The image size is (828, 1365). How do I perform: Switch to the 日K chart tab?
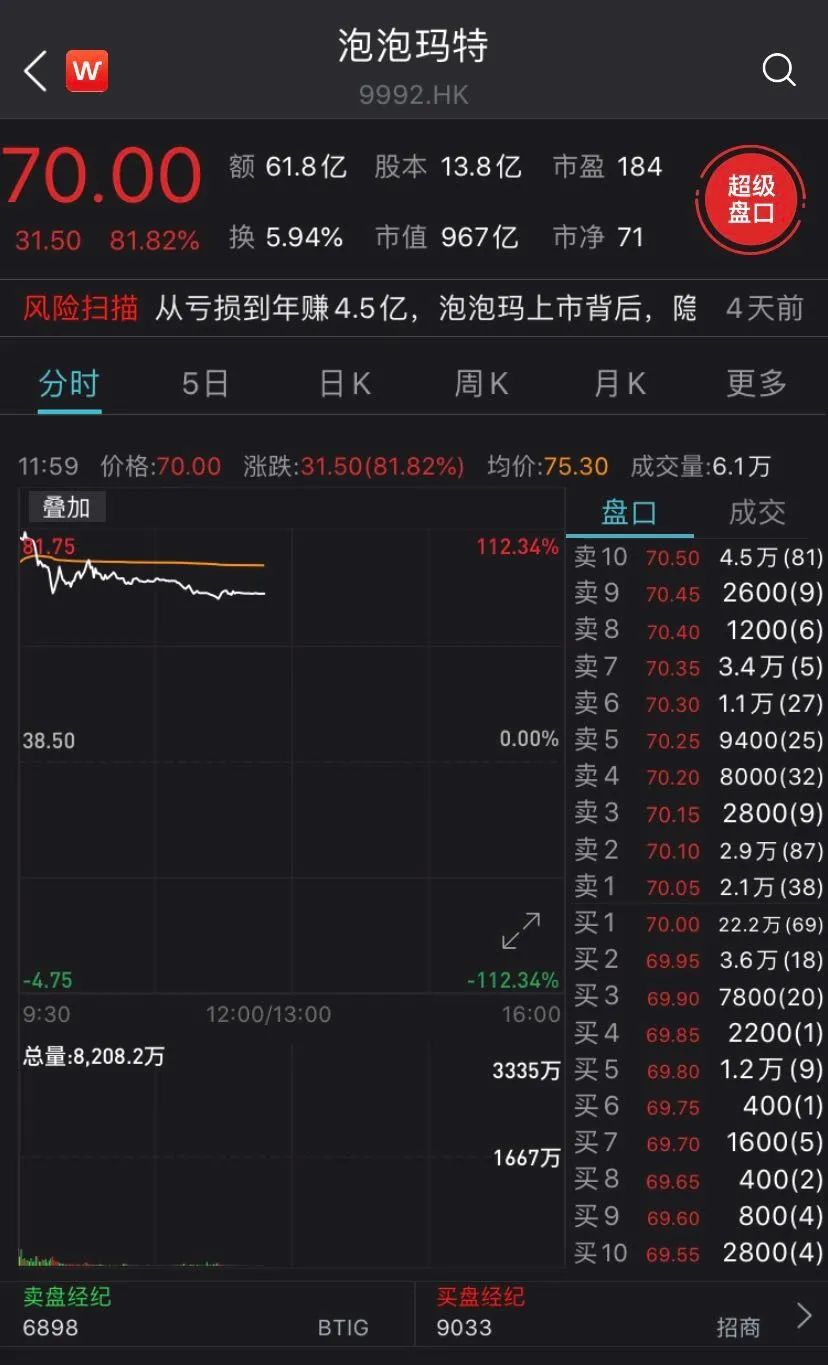(345, 383)
